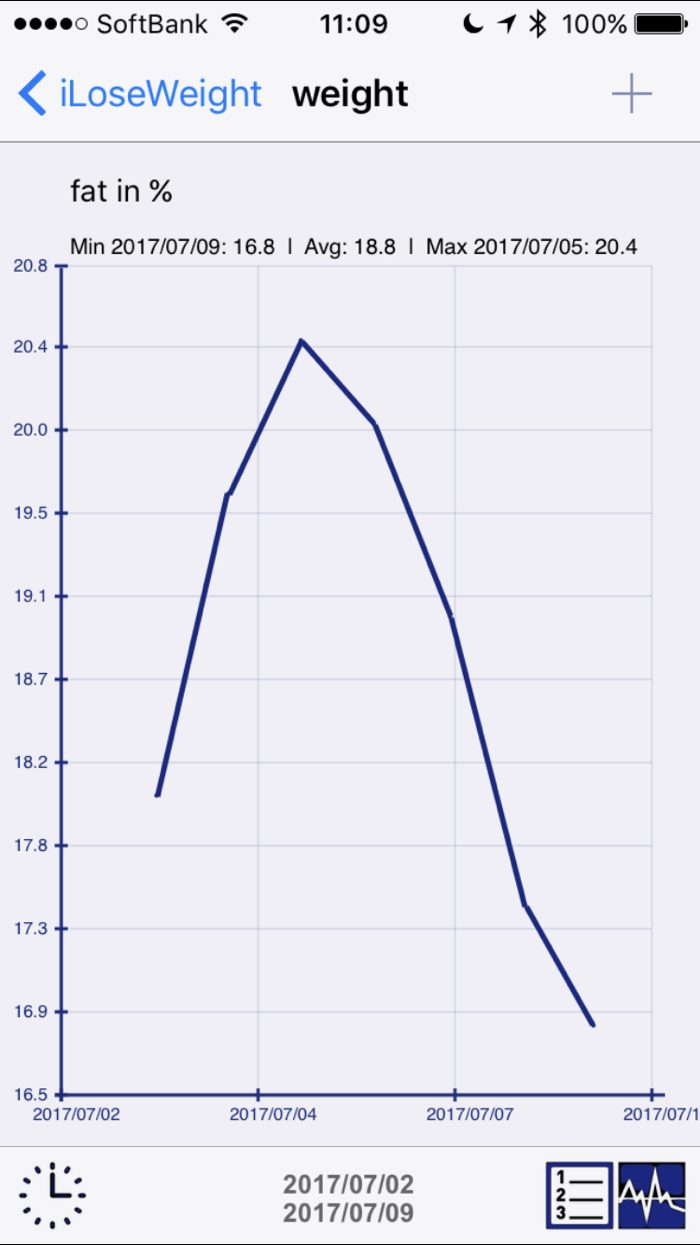Open the time period clock icon
The width and height of the screenshot is (700, 1245).
(x=52, y=1196)
